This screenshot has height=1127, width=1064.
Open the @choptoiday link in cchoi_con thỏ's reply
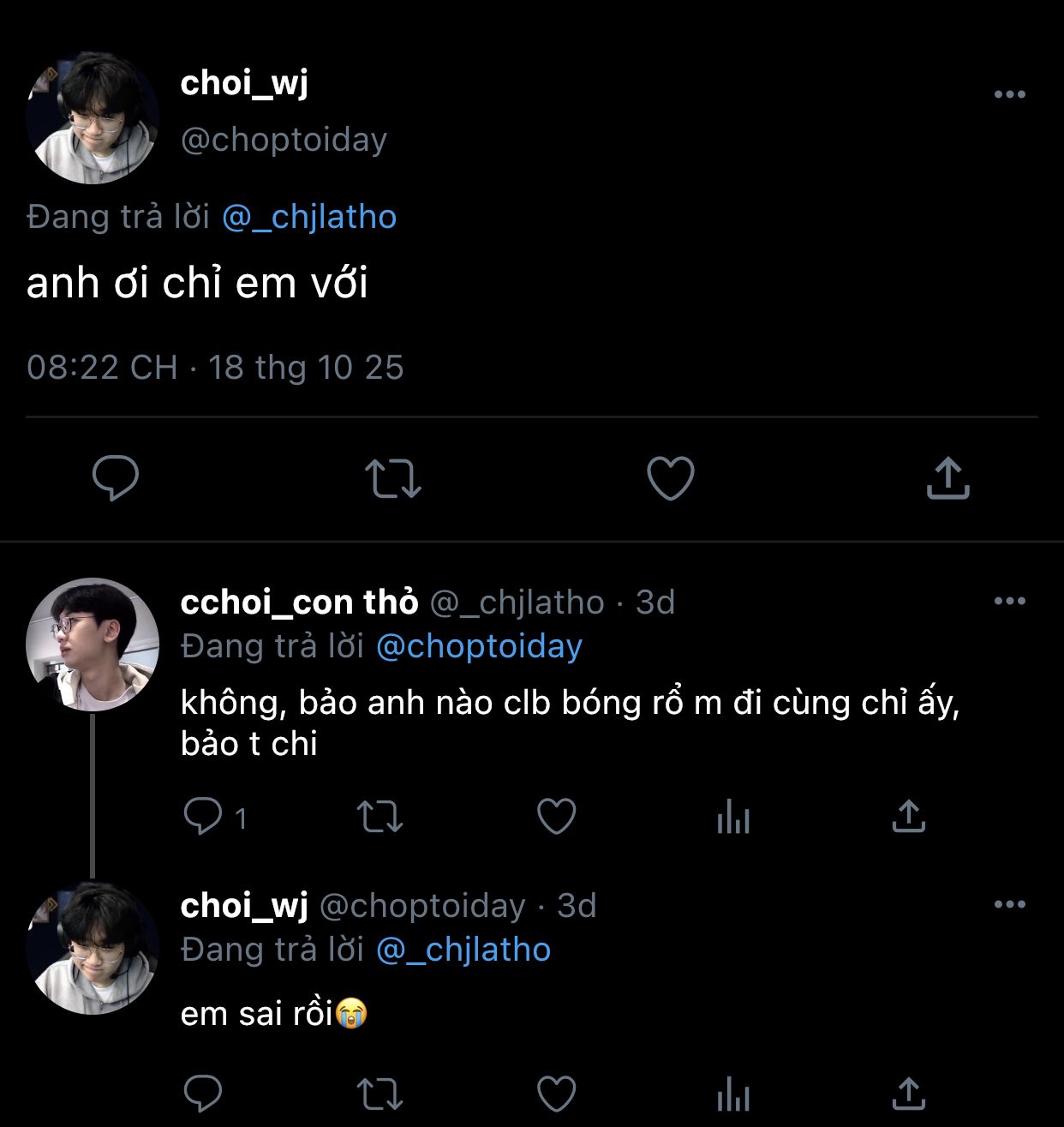479,646
